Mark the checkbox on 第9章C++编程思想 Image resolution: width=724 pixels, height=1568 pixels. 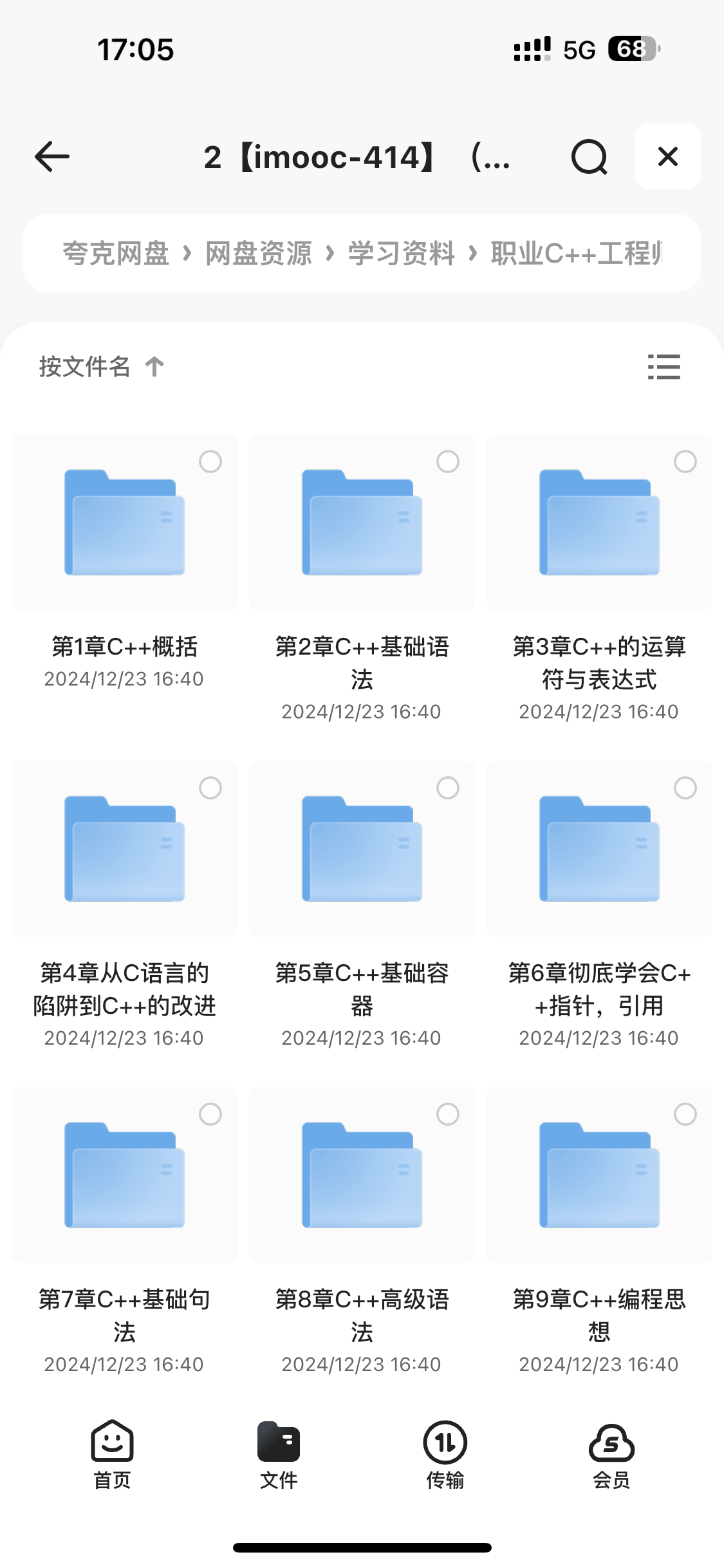685,1114
